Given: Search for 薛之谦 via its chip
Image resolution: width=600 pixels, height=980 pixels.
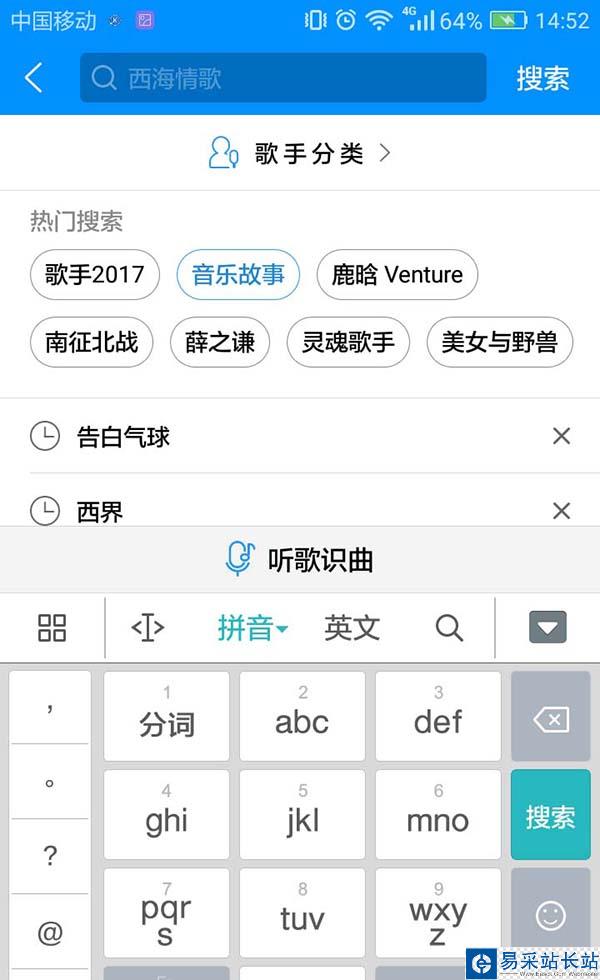Looking at the screenshot, I should 220,343.
